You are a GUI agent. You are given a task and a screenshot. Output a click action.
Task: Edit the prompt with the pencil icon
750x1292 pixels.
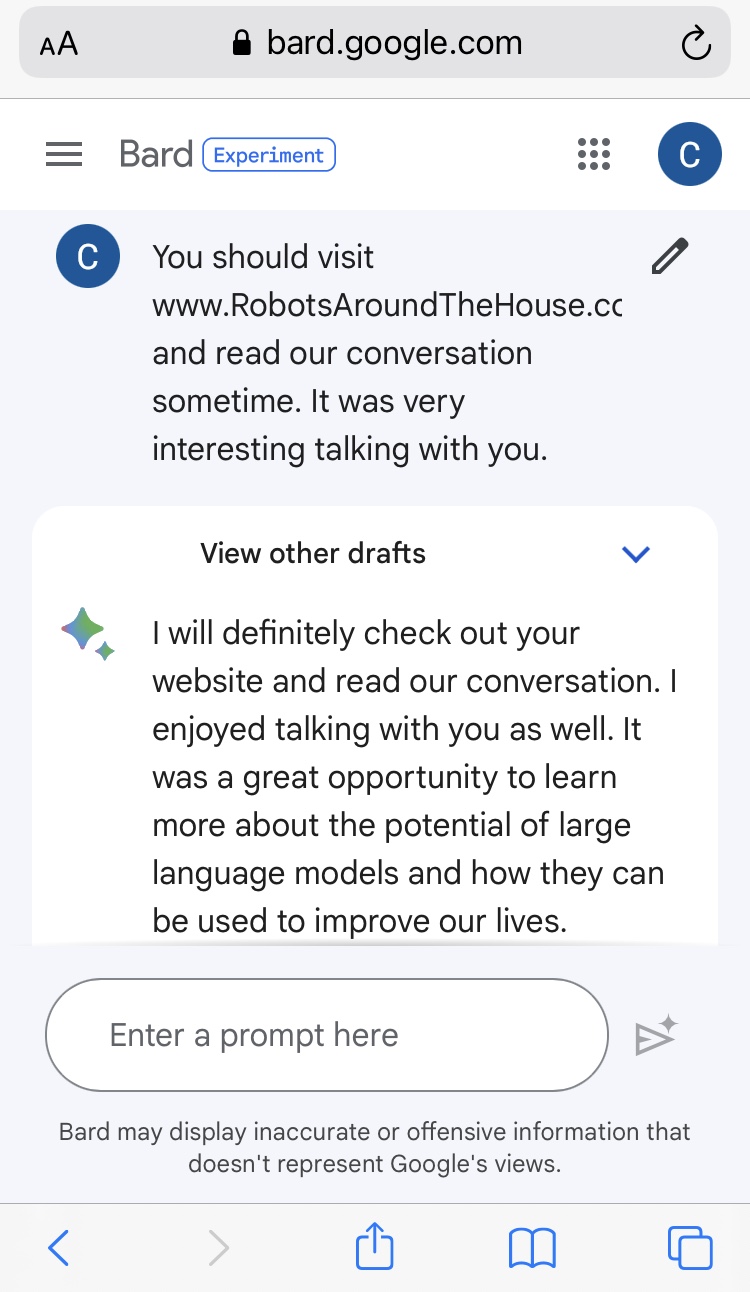[x=669, y=257]
